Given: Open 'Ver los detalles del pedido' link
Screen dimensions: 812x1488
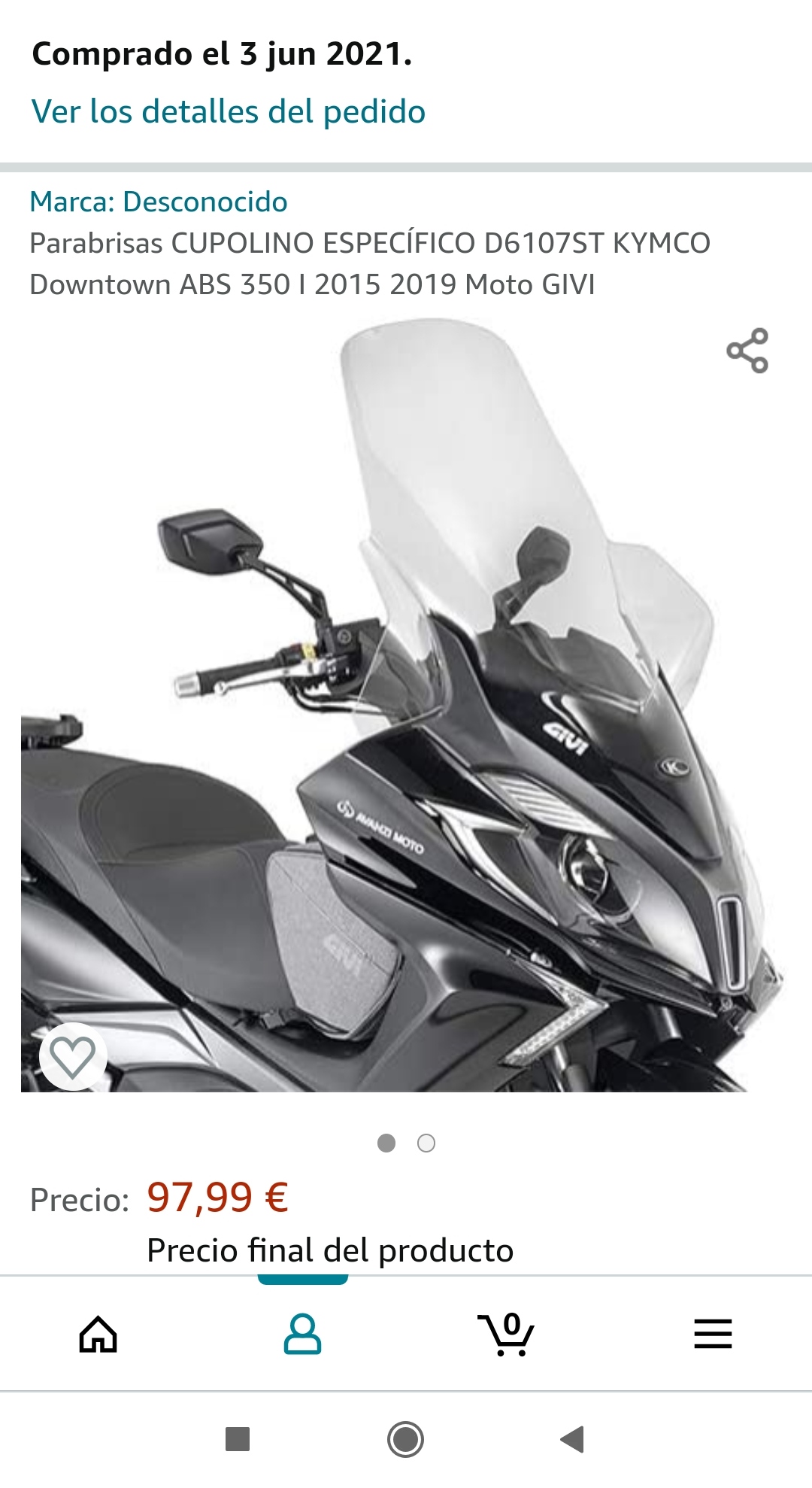Looking at the screenshot, I should click(229, 111).
